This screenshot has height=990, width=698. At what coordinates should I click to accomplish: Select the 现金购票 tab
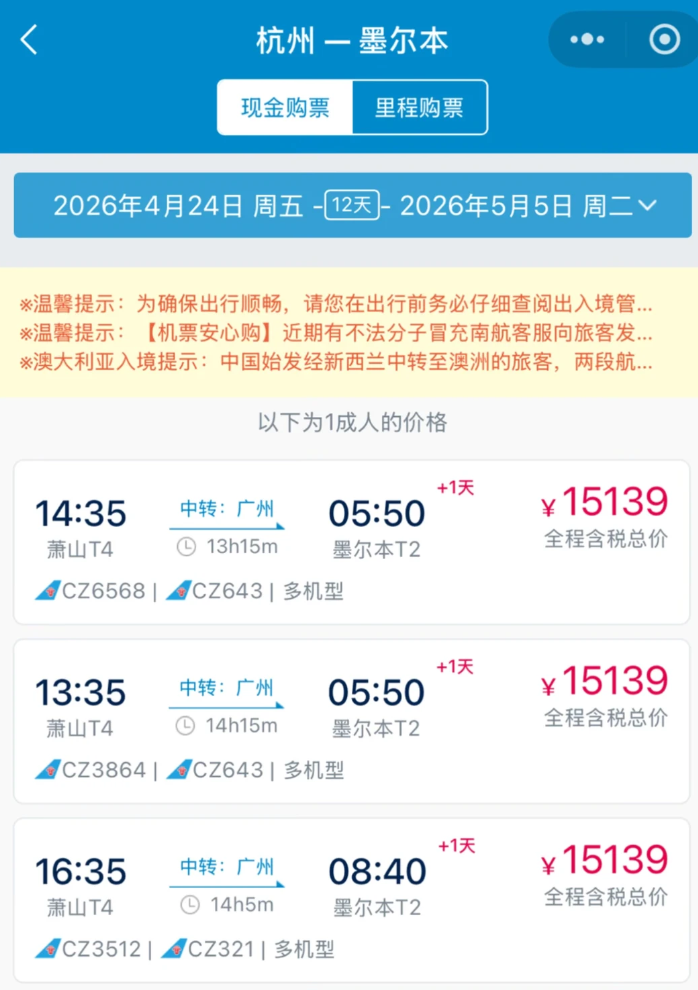coord(285,108)
